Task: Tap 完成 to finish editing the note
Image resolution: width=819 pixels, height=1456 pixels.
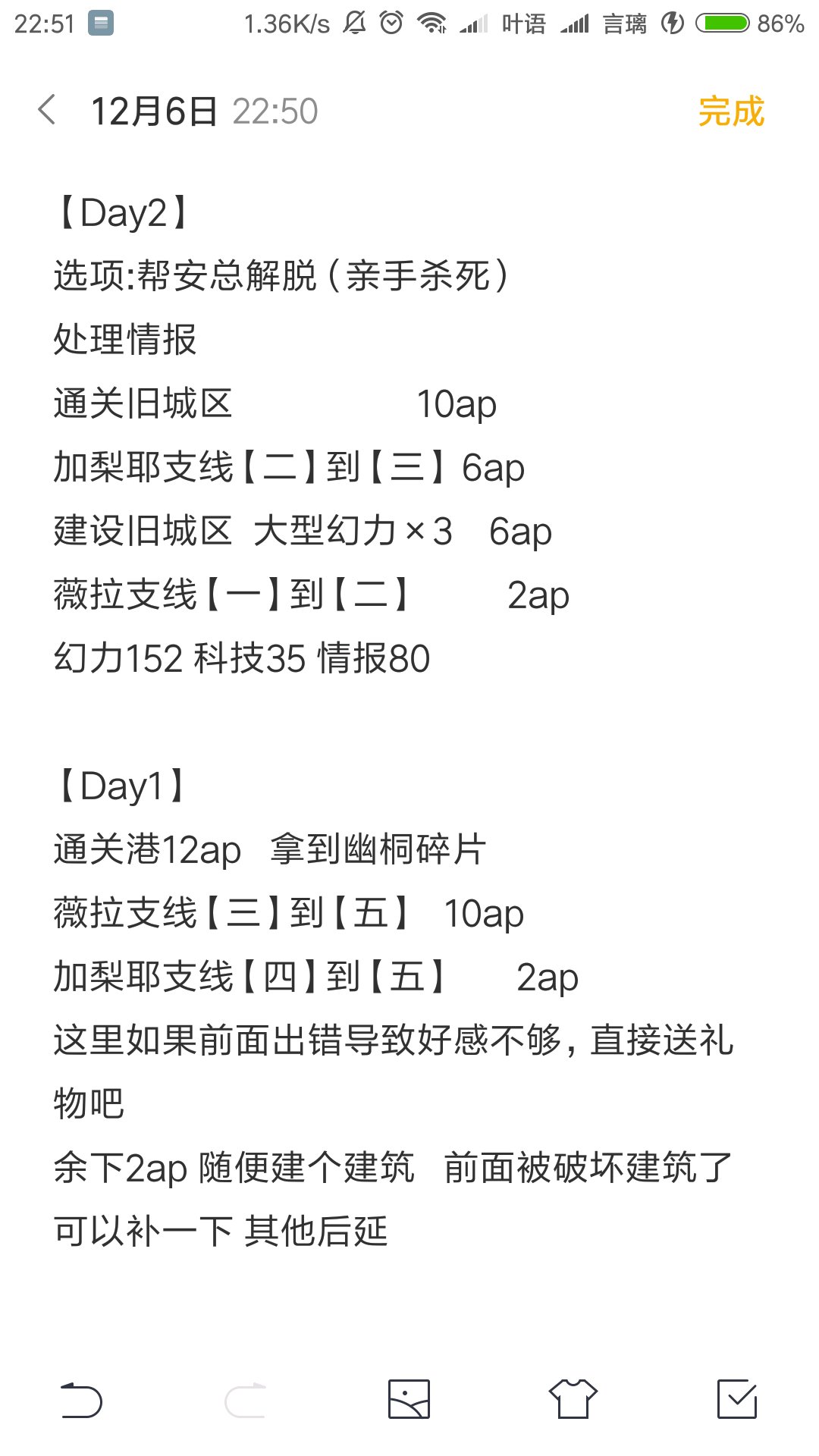Action: (x=731, y=111)
